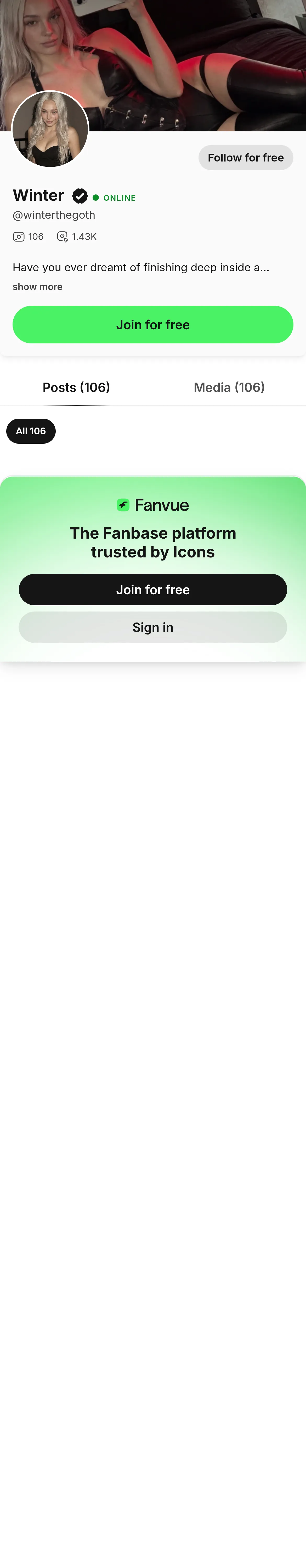
Task: Open Winter's profile picture
Action: point(50,129)
